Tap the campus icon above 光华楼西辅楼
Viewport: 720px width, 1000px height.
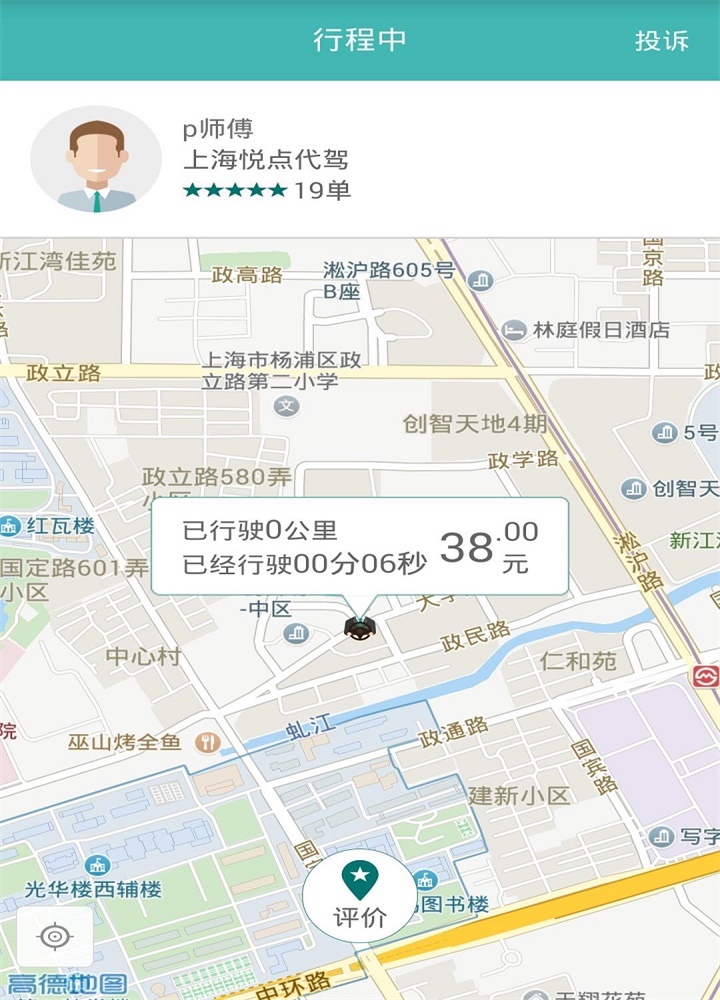[x=95, y=866]
